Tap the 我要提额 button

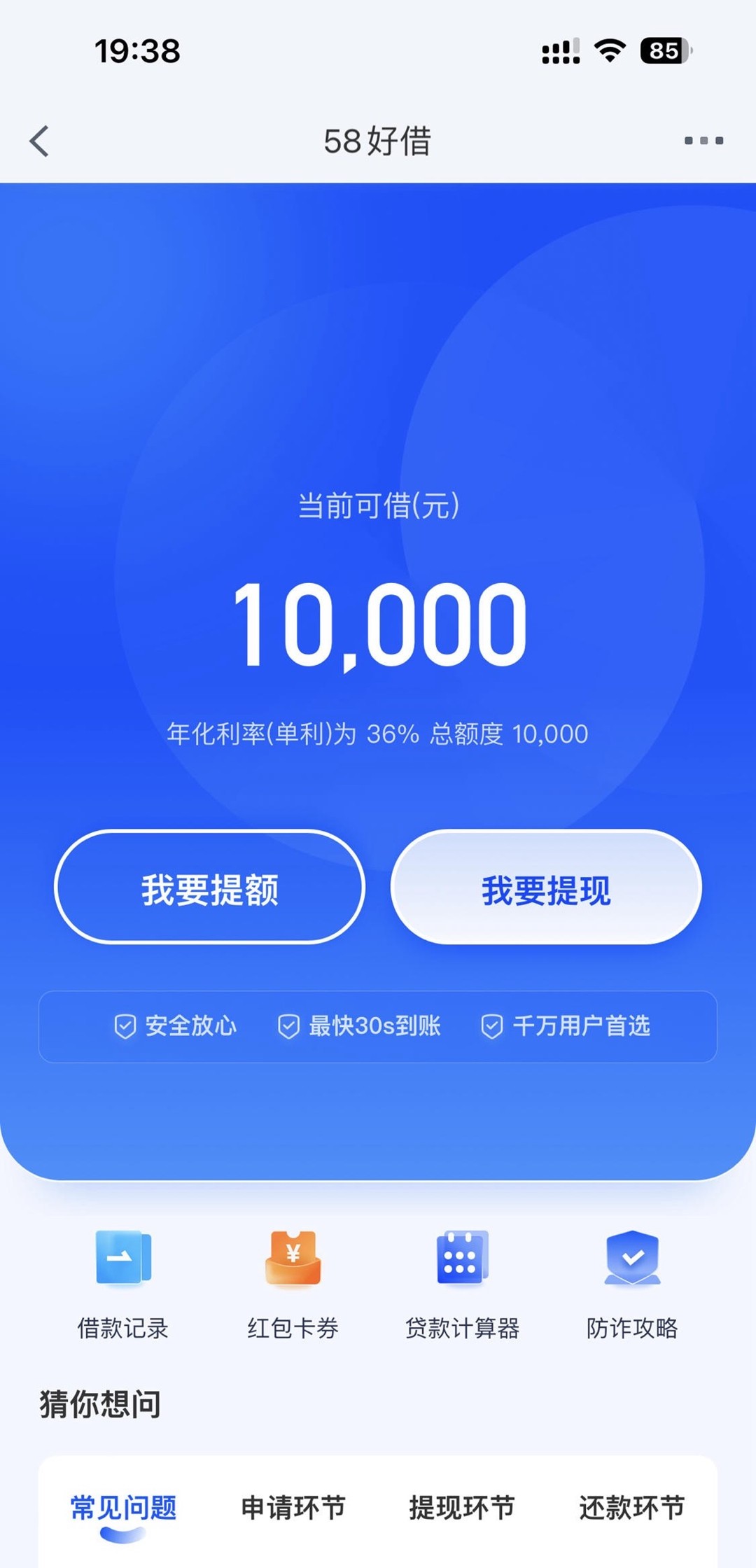[209, 887]
